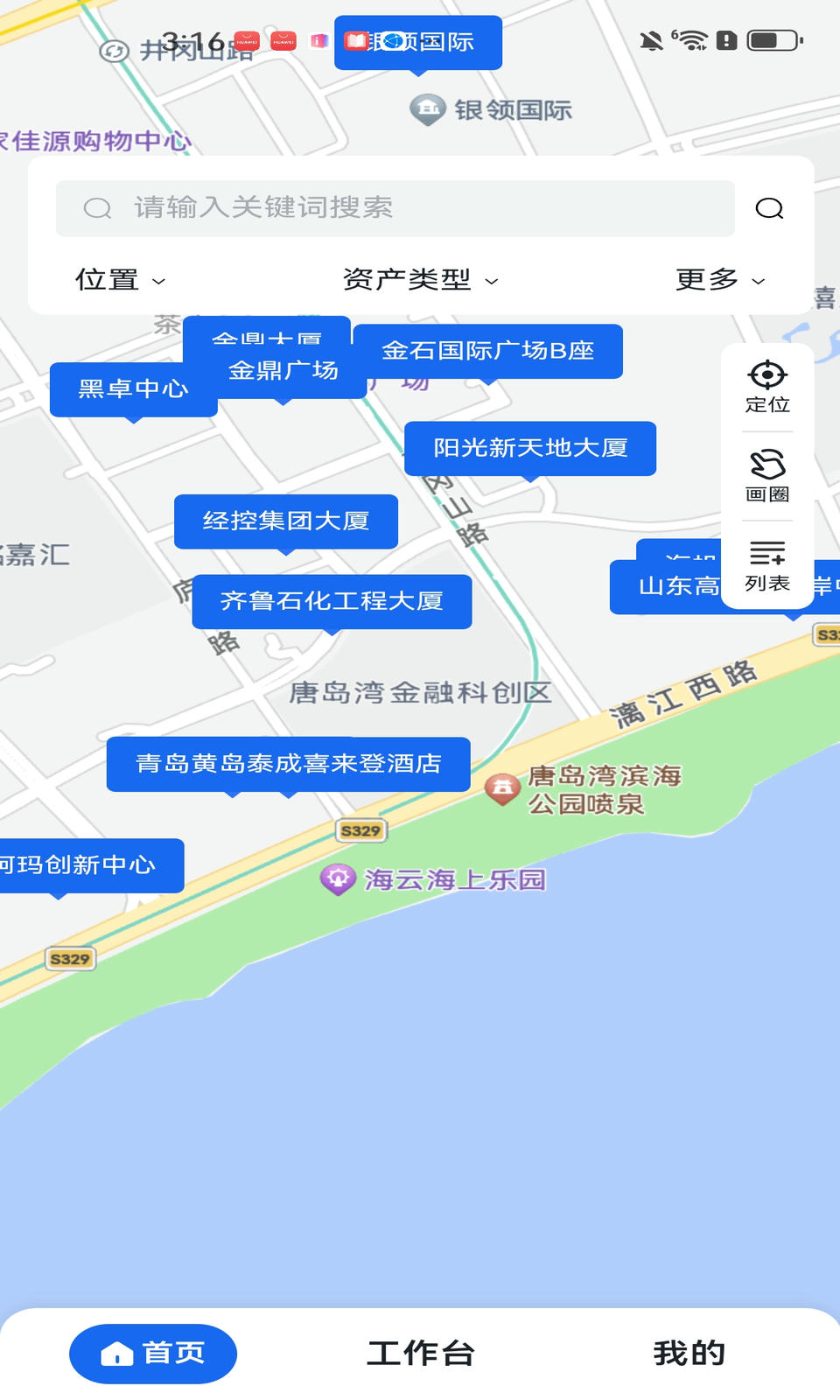Expand the 资产类型 filter dropdown
The width and height of the screenshot is (840, 1400).
tap(420, 280)
